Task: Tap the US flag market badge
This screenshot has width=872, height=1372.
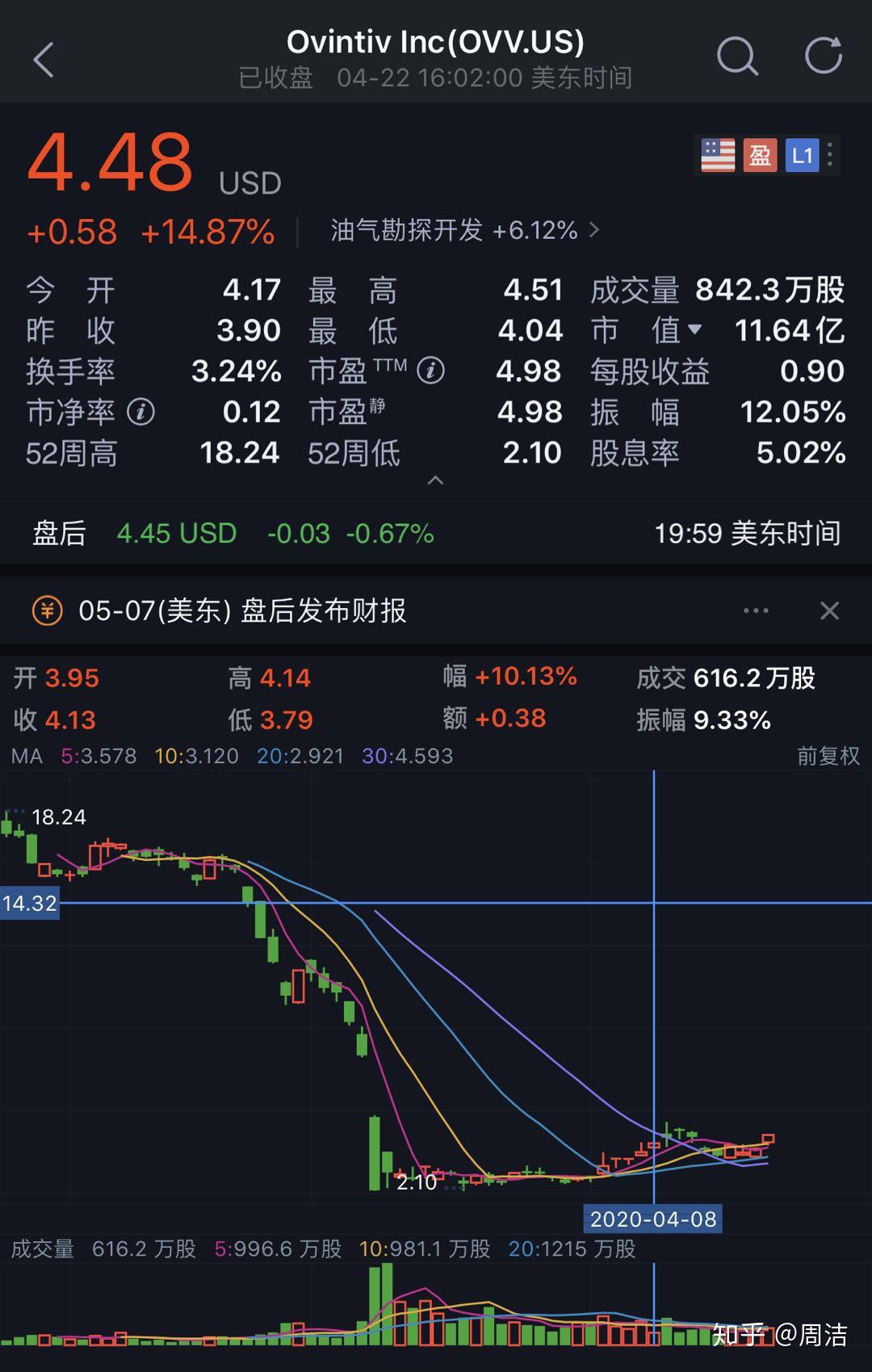Action: click(717, 154)
